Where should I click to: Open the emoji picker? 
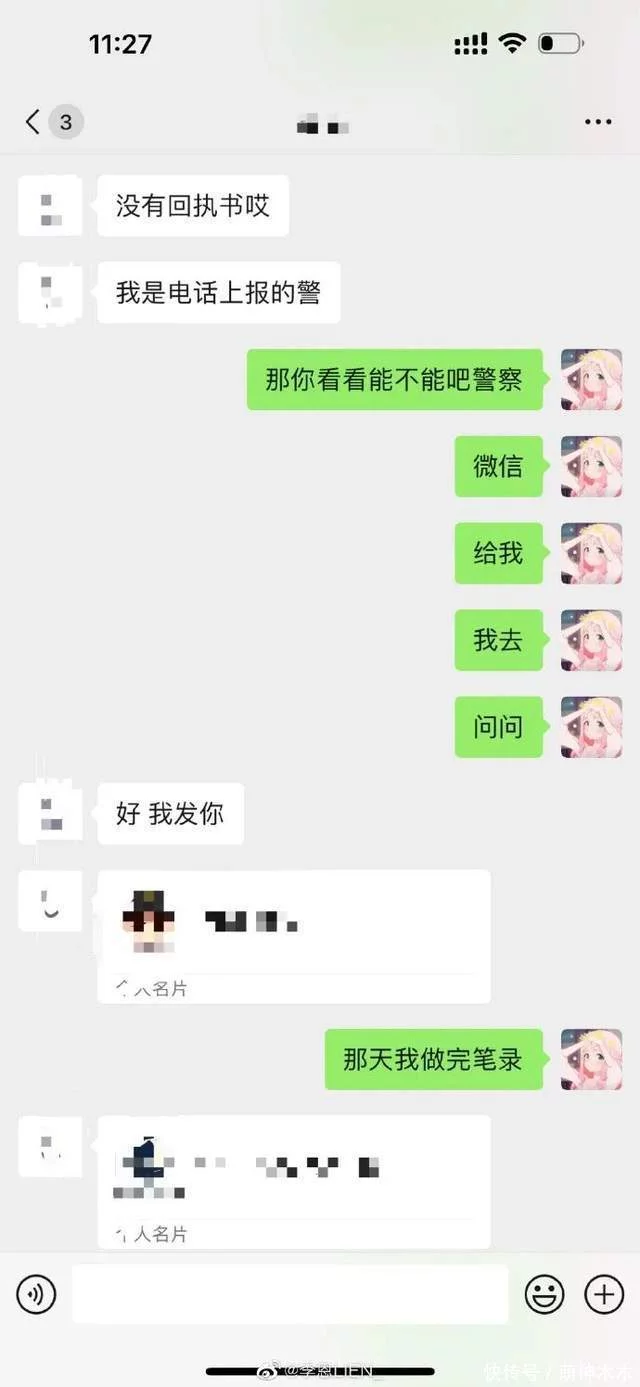(x=544, y=1295)
